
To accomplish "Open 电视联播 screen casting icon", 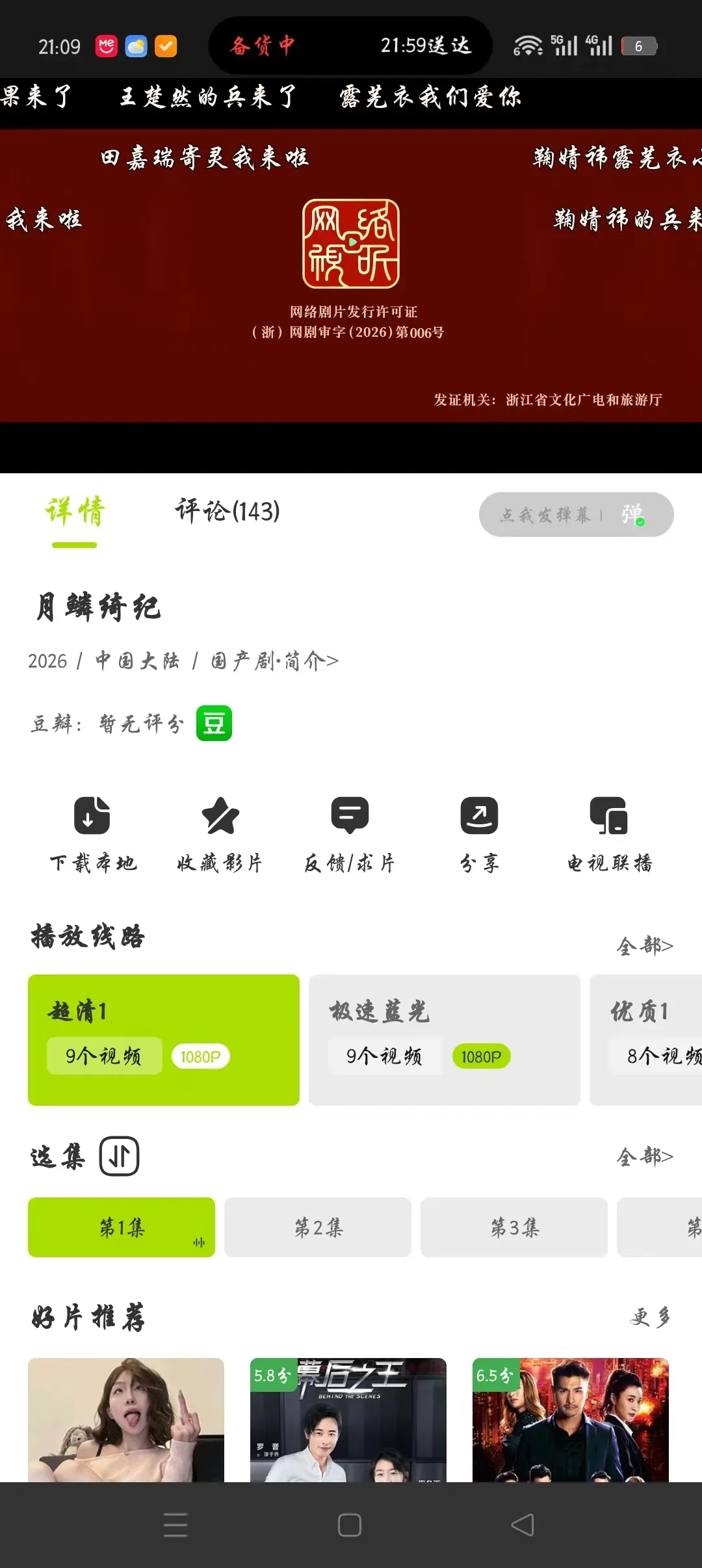I will pos(608,821).
